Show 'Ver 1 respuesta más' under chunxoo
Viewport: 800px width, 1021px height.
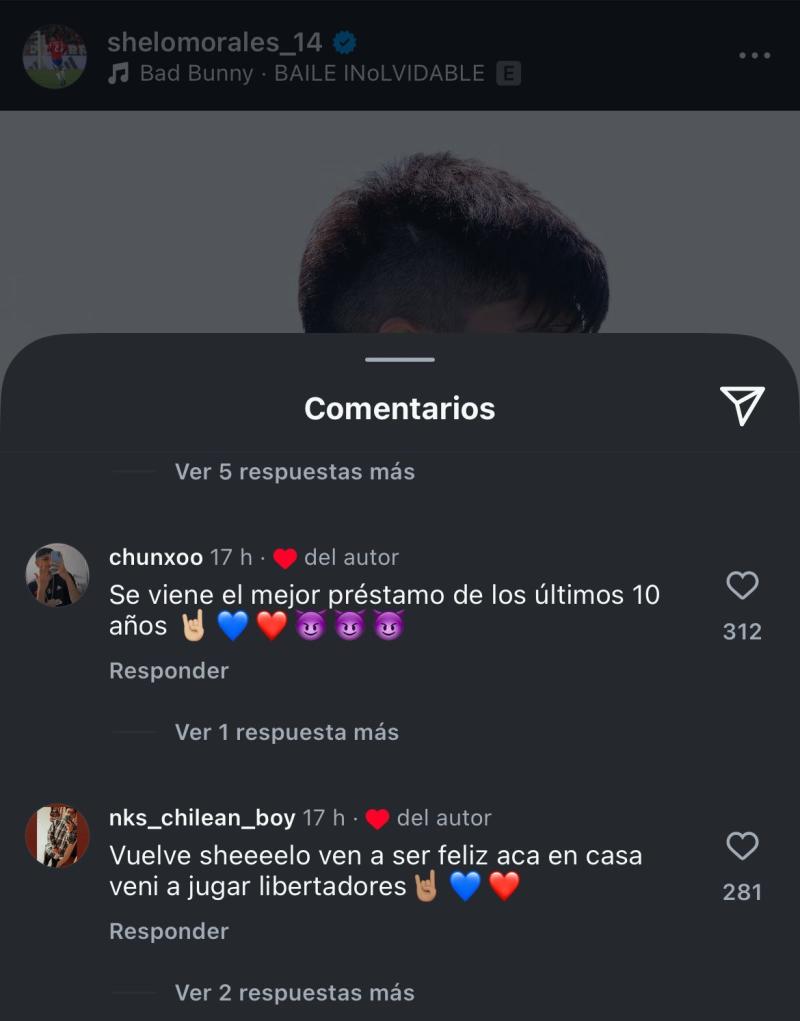click(290, 732)
